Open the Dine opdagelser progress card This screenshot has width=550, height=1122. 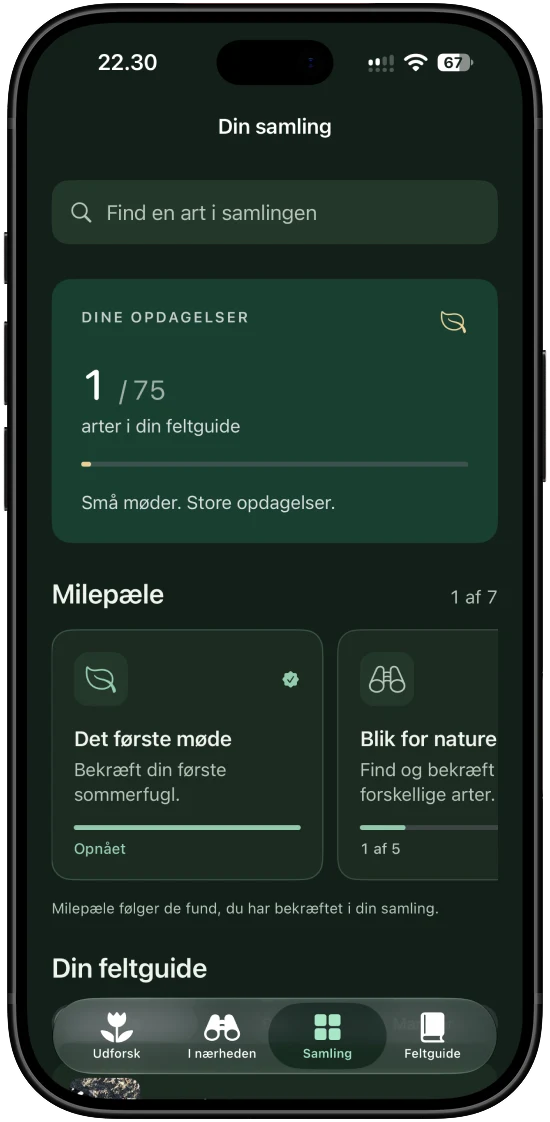(275, 411)
